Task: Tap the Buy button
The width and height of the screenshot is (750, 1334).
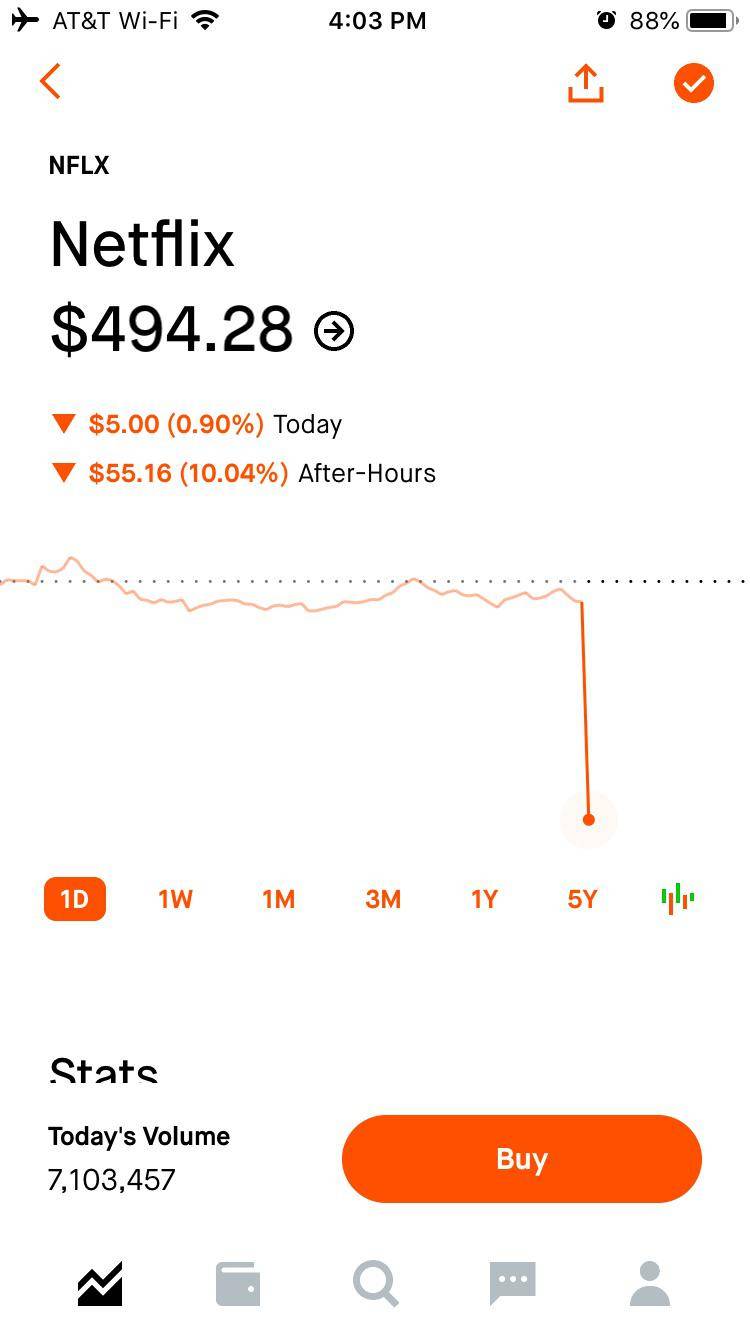Action: 521,1158
